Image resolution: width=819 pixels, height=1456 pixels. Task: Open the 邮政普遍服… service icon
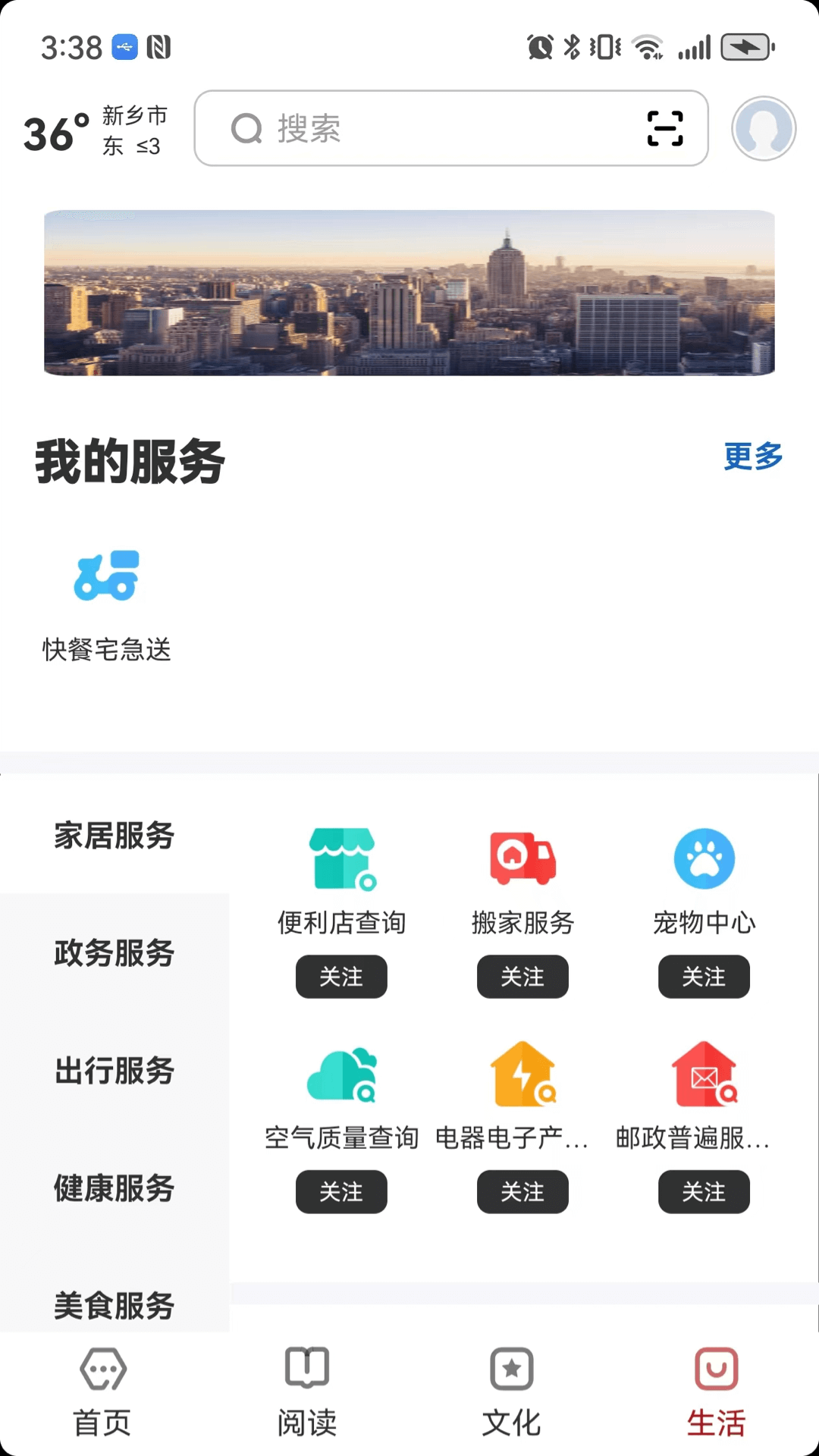pos(704,1074)
